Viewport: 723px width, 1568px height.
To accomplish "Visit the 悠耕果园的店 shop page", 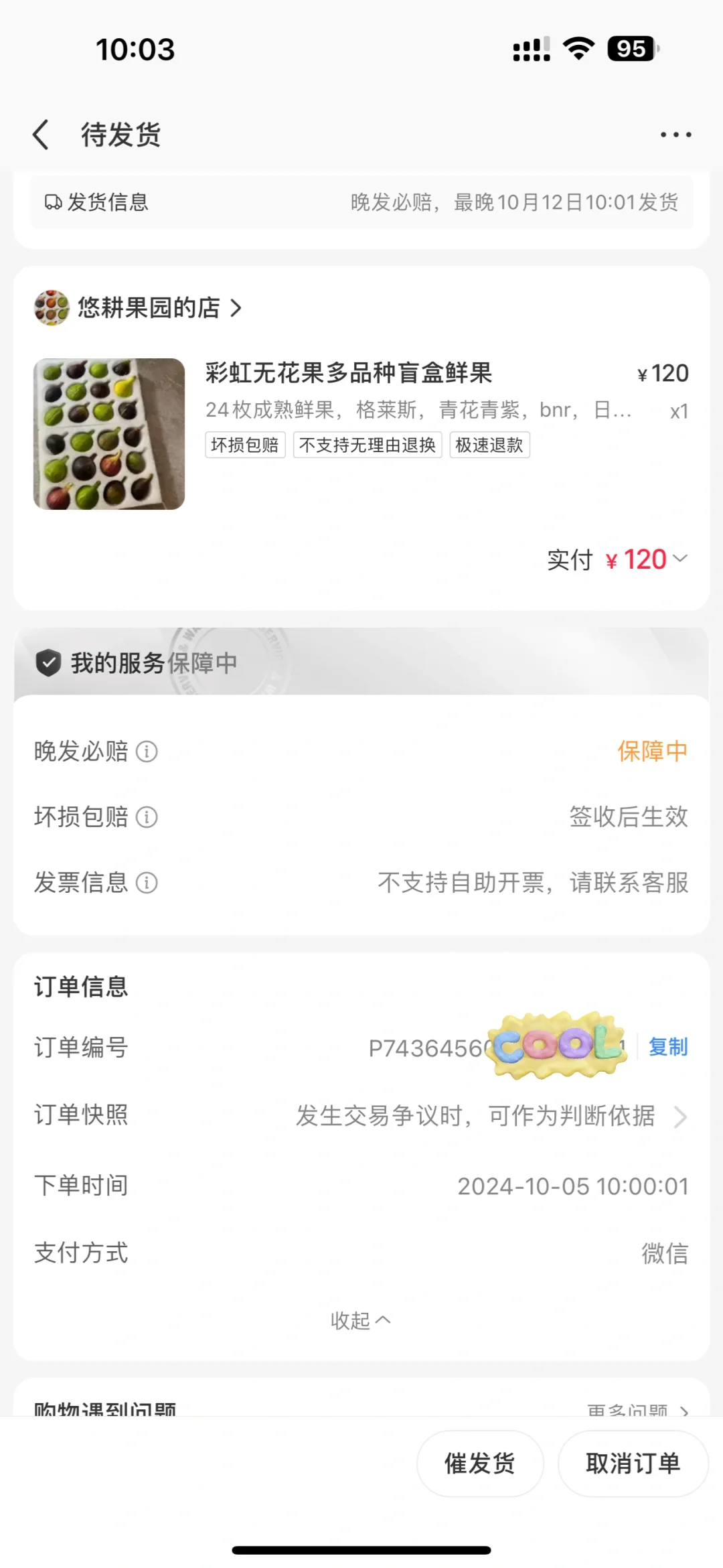I will coord(138,308).
